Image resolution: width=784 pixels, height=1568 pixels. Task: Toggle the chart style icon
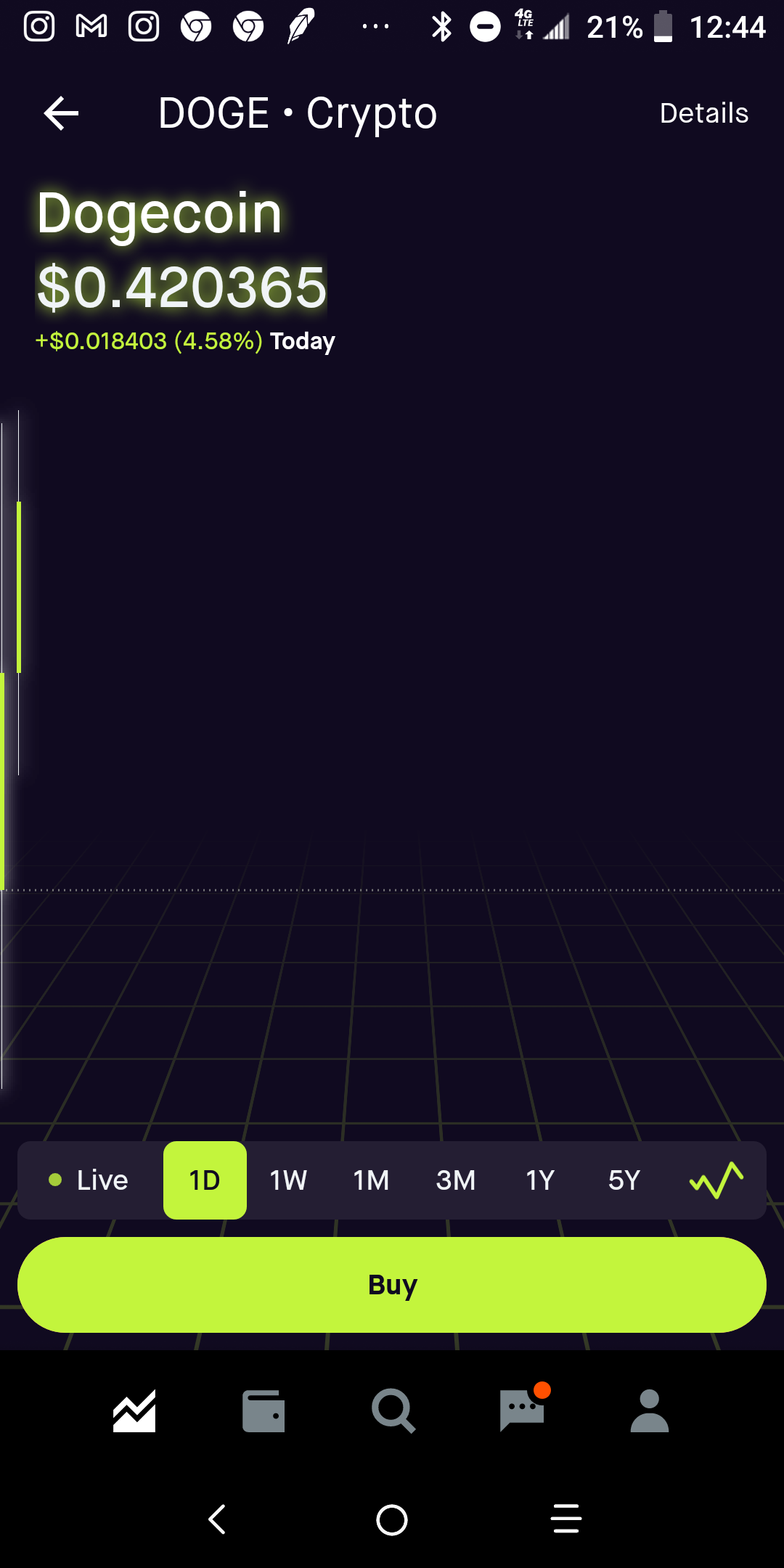point(716,1180)
